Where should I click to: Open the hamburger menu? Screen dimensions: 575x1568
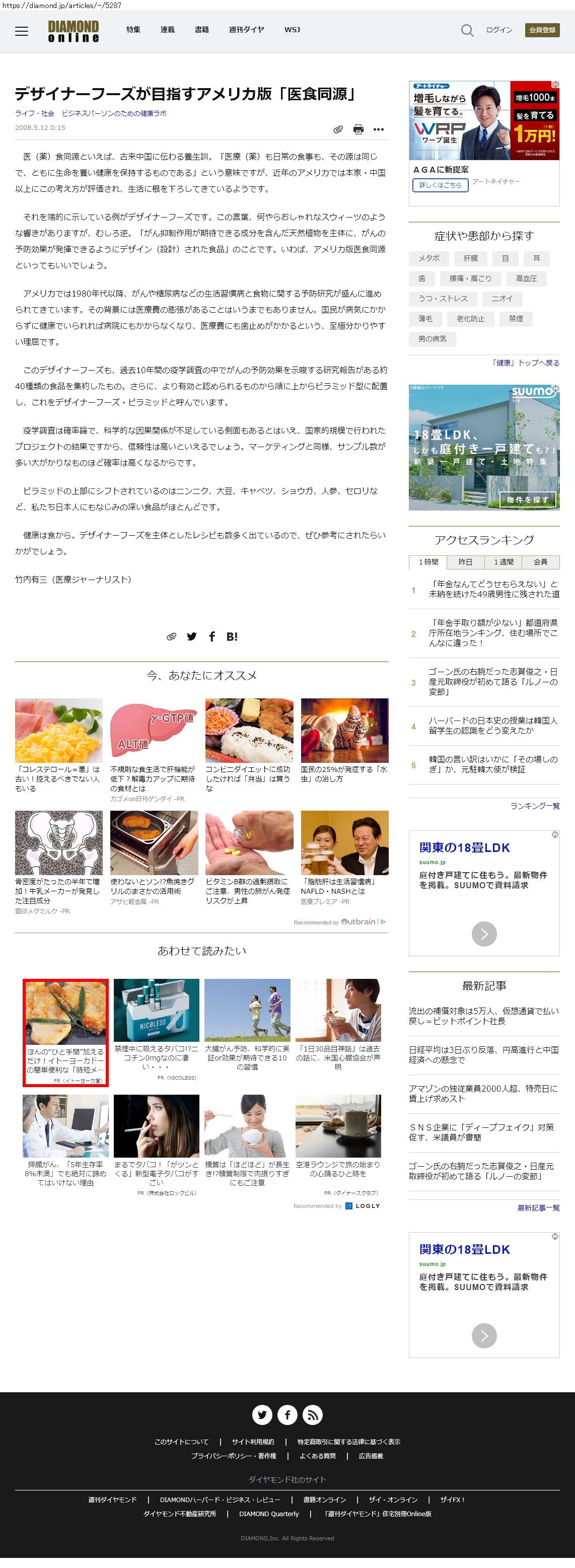click(21, 31)
